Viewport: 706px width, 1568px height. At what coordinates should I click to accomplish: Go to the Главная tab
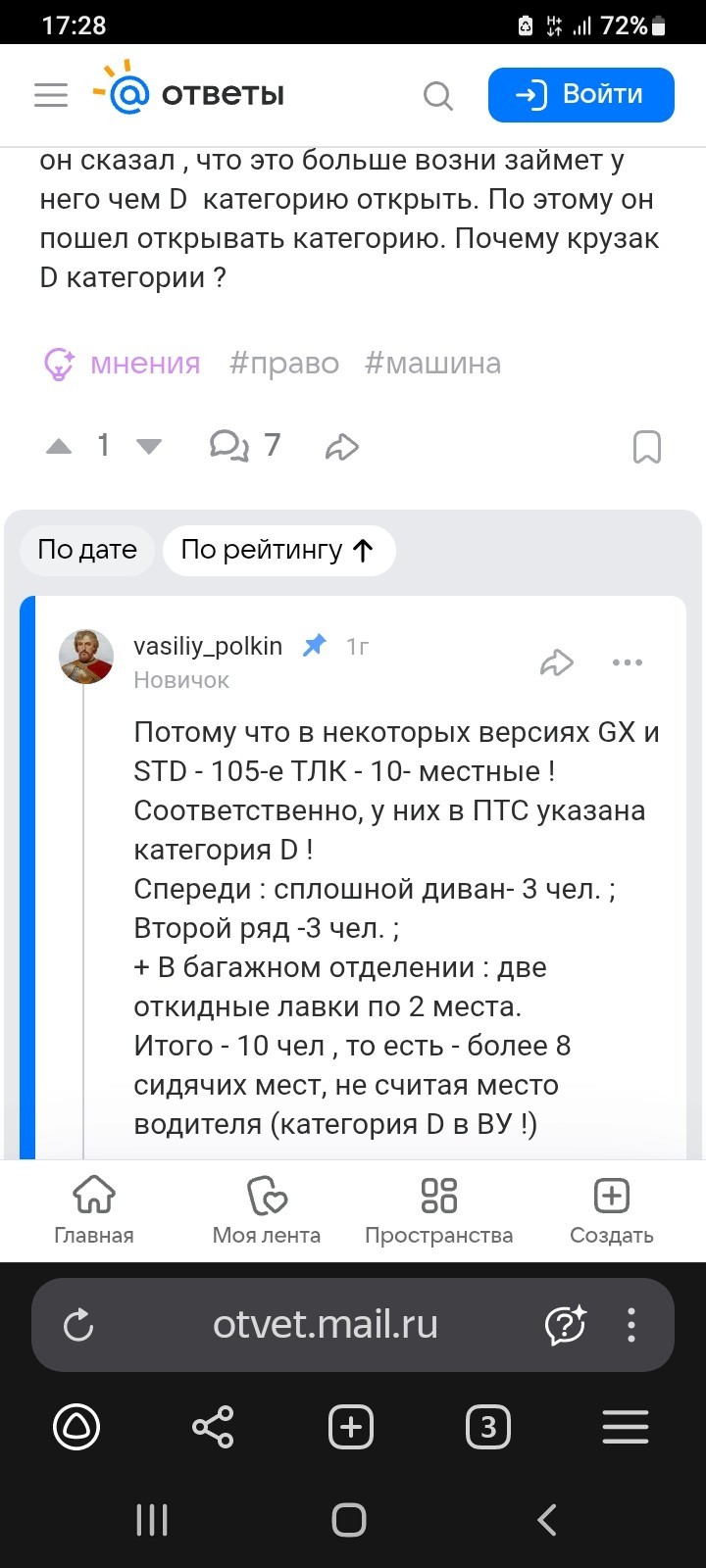coord(94,1210)
